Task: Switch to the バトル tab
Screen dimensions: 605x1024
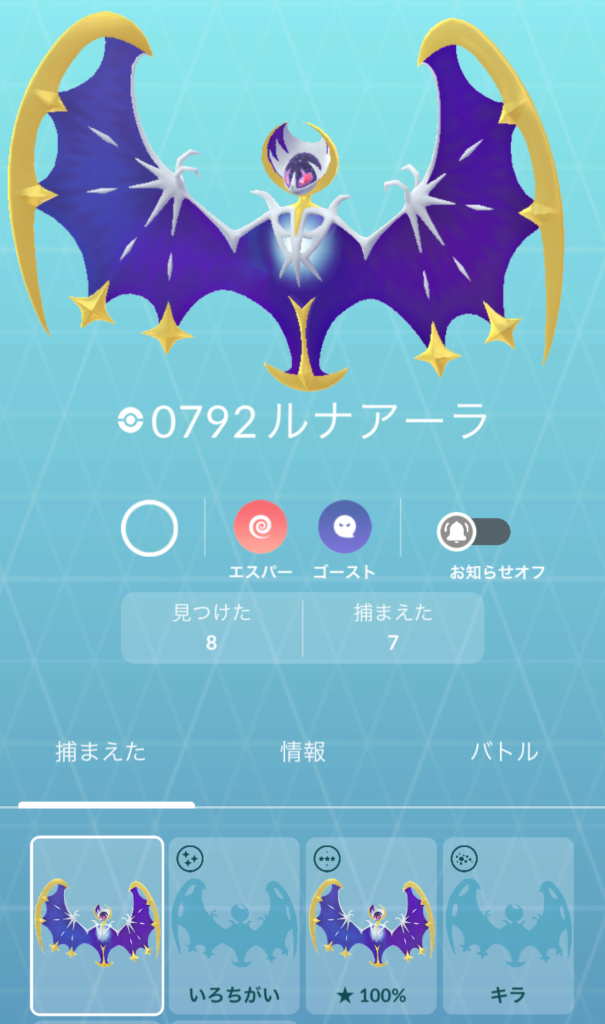Action: [504, 752]
